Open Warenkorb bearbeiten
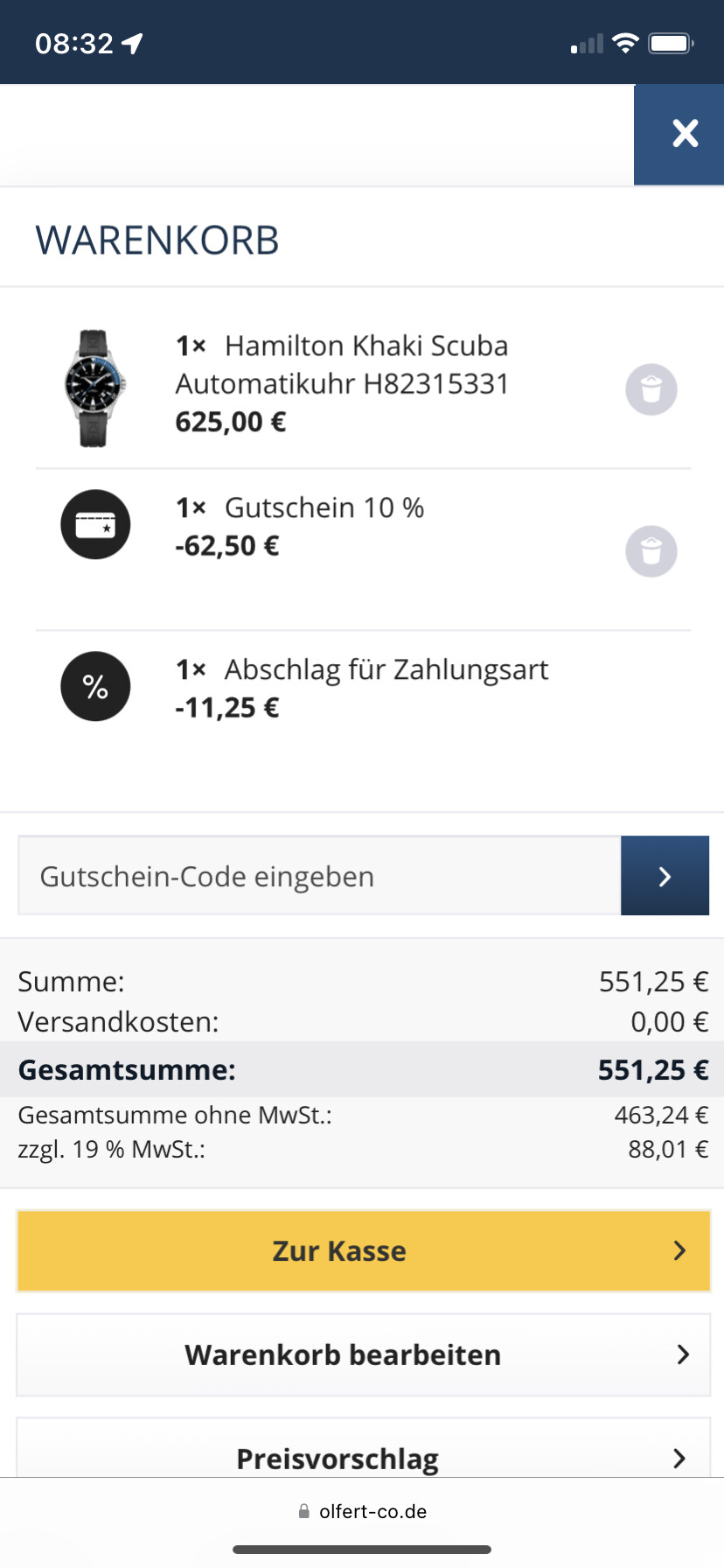 pyautogui.click(x=364, y=1354)
